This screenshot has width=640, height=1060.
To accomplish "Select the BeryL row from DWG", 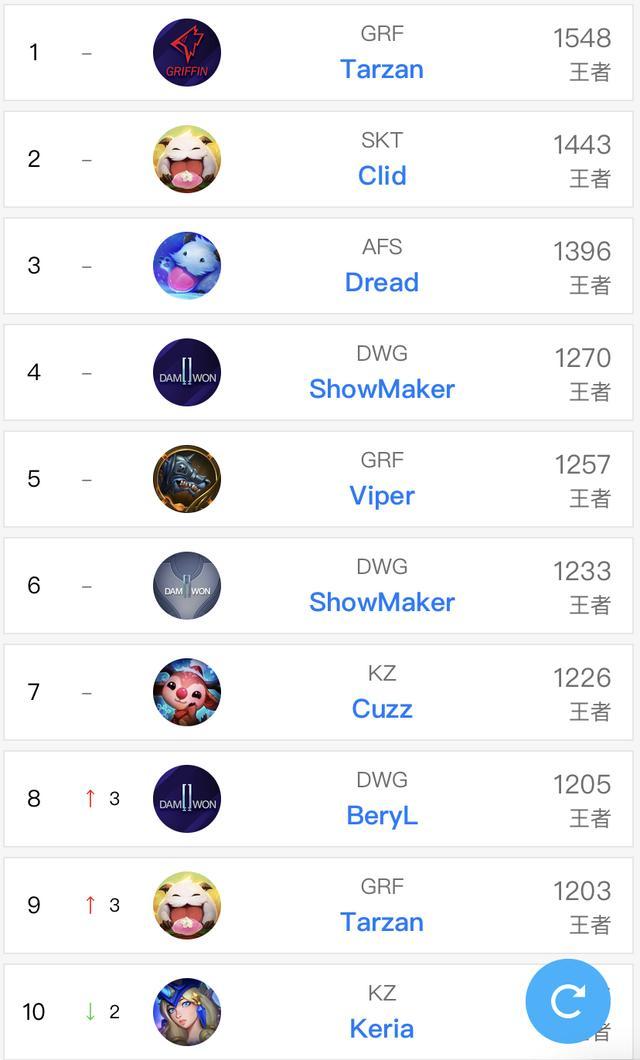I will (x=318, y=798).
